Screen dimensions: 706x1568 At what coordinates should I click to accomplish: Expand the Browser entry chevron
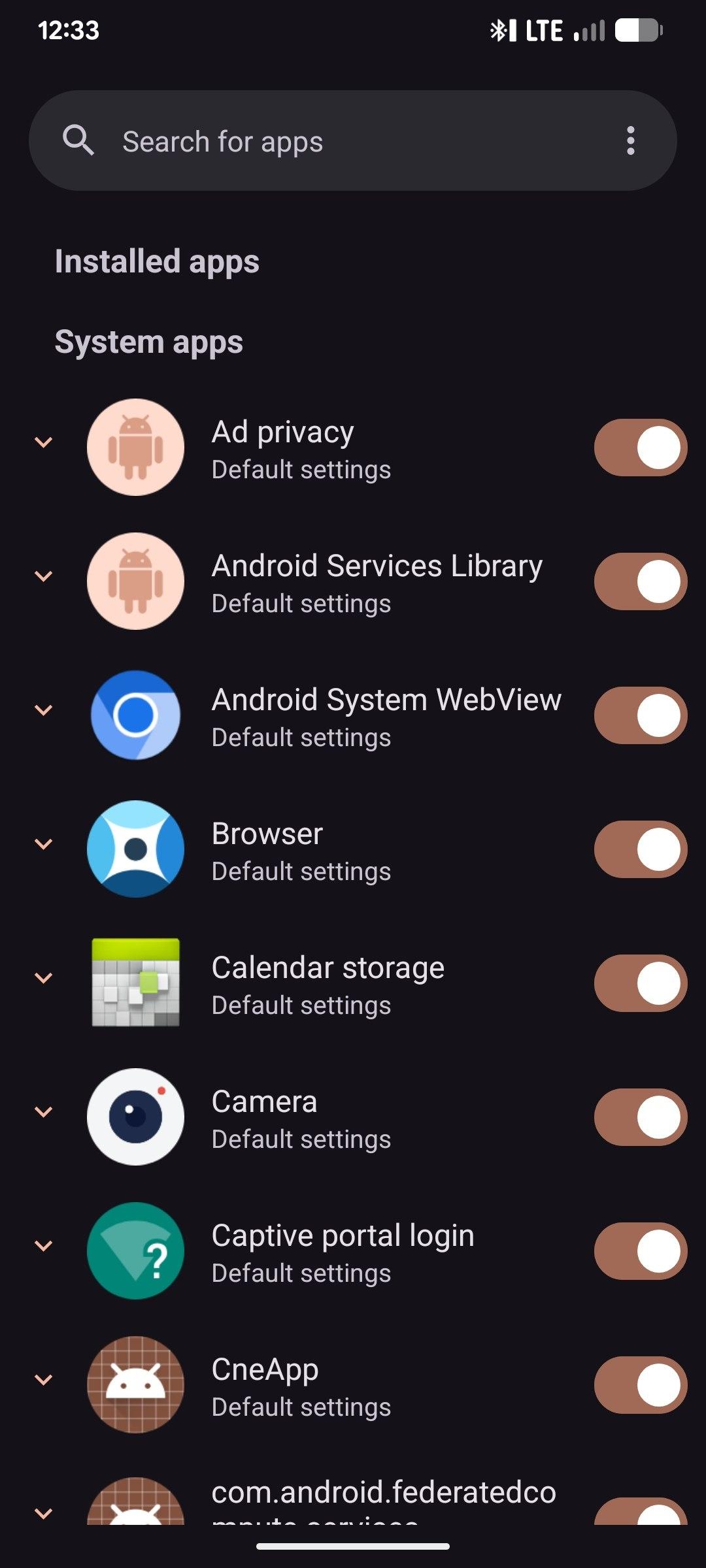(x=44, y=845)
